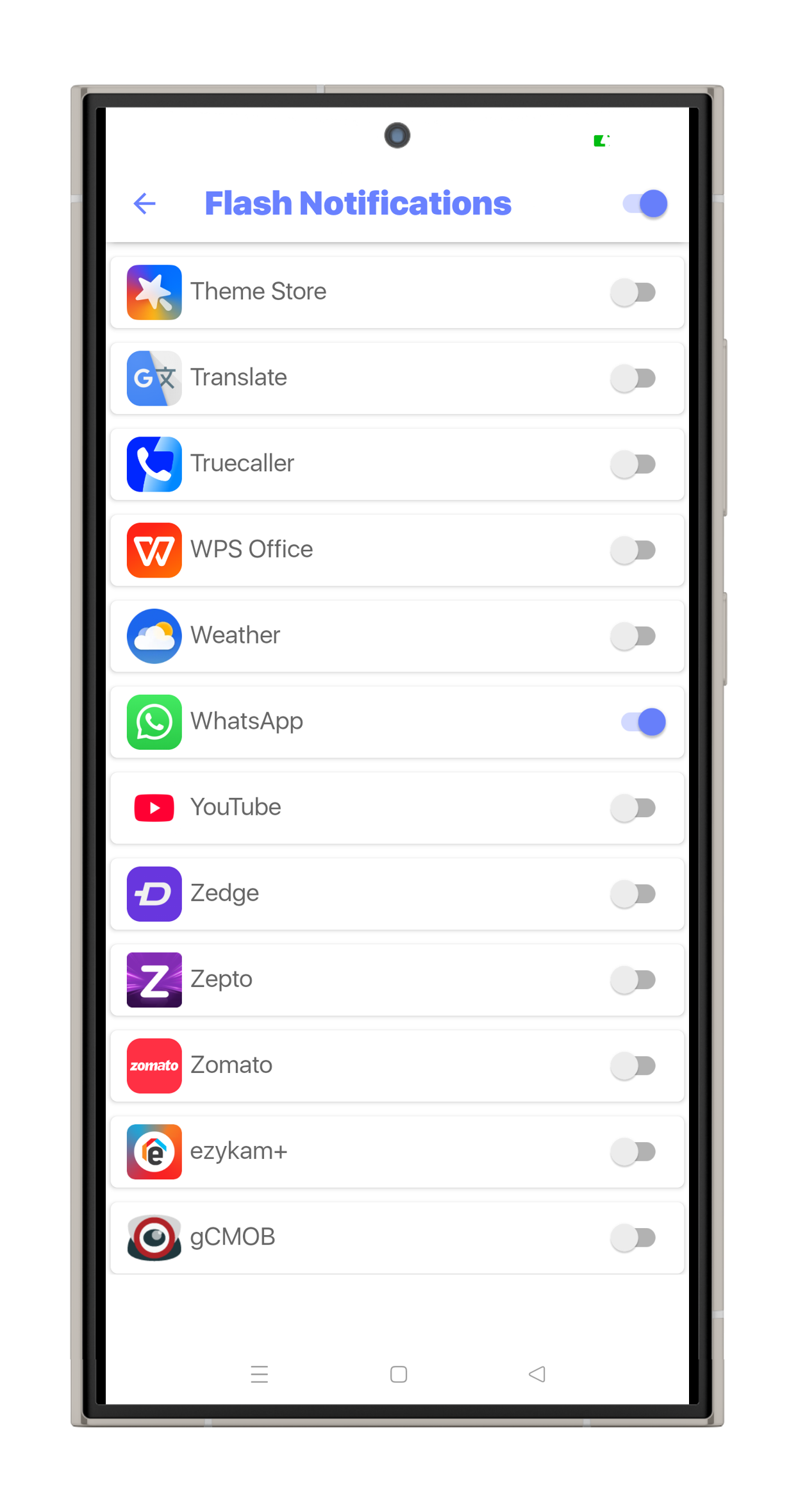The width and height of the screenshot is (798, 1512).
Task: Switch on YouTube flash notifications
Action: click(633, 808)
